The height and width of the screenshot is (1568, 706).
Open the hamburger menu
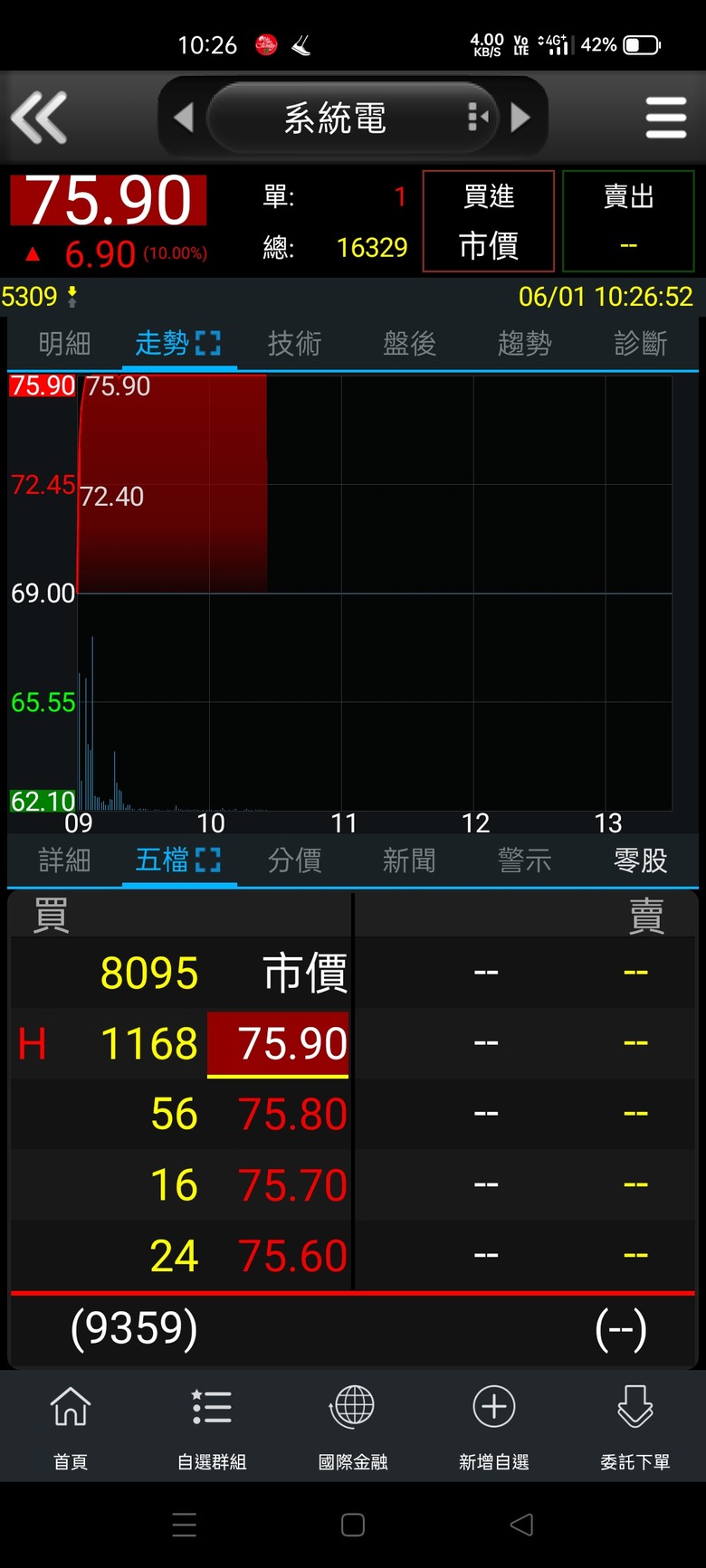pyautogui.click(x=666, y=118)
